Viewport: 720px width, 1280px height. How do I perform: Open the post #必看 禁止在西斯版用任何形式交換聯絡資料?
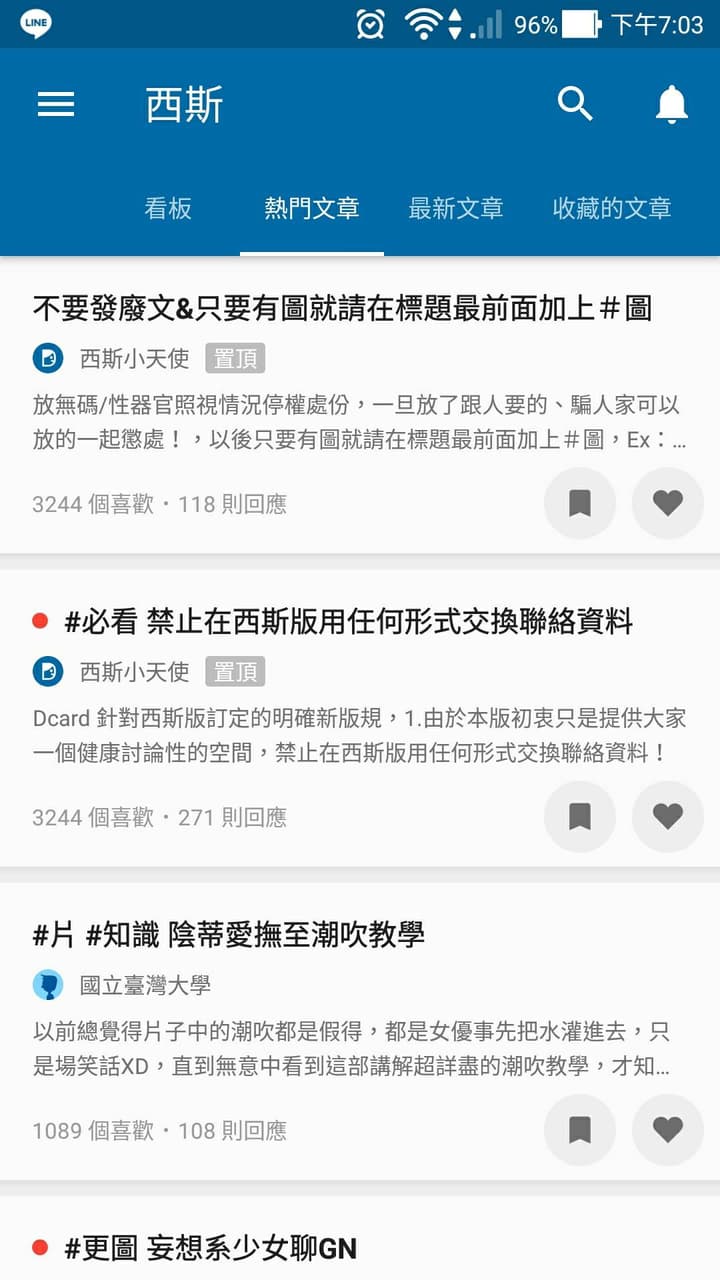(x=349, y=621)
